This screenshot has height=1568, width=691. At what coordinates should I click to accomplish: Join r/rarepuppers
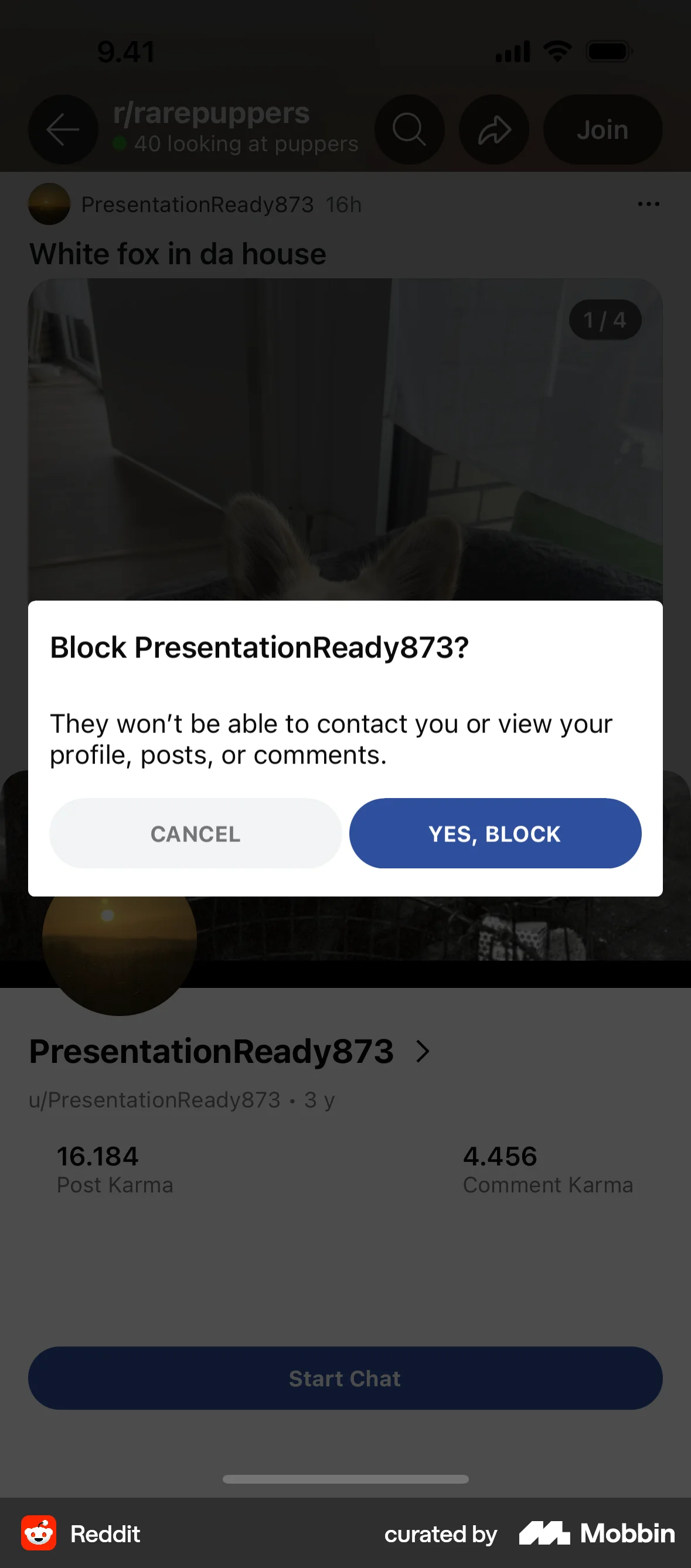coord(601,129)
